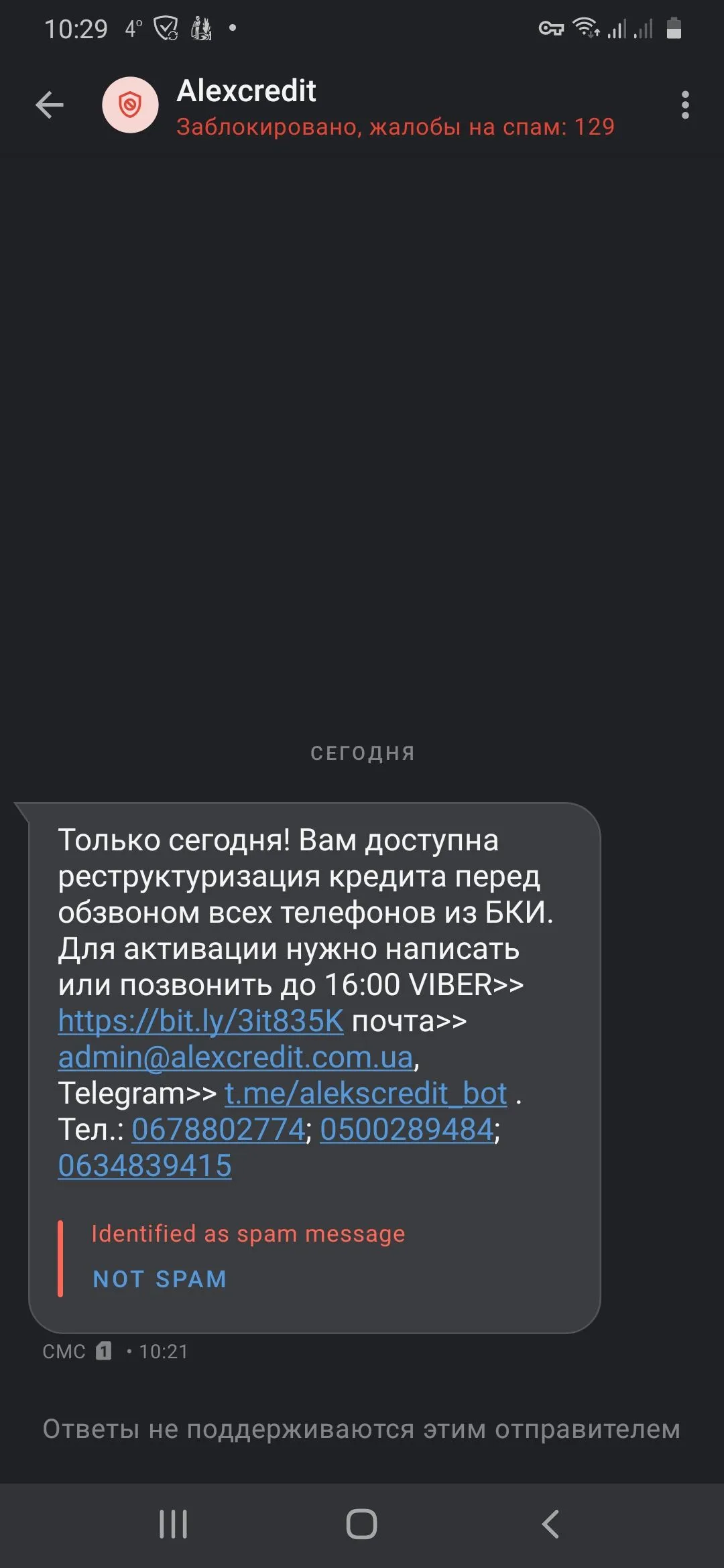Open recent apps from the navigation bar
Image resolution: width=724 pixels, height=1568 pixels.
tap(173, 1524)
